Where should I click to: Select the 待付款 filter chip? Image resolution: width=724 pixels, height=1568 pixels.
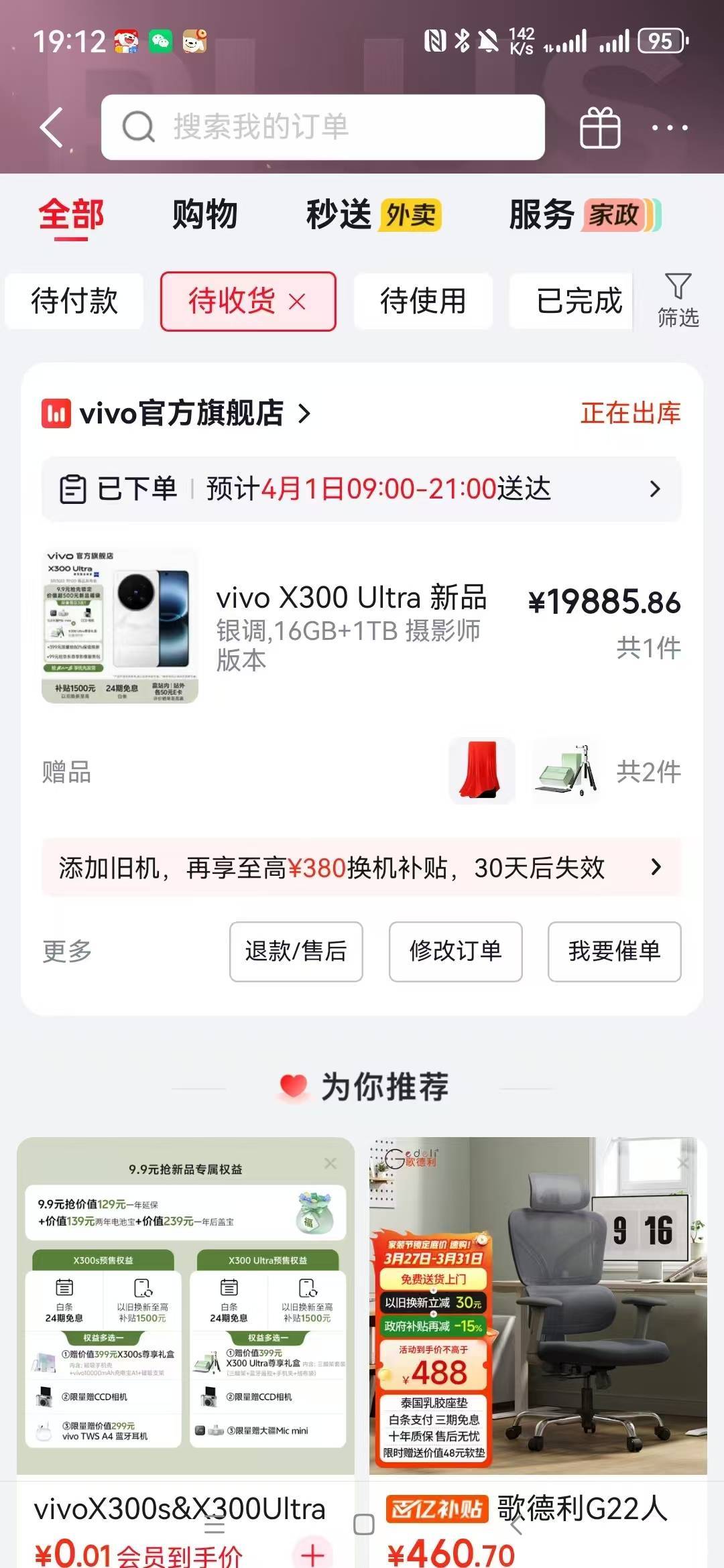(74, 301)
